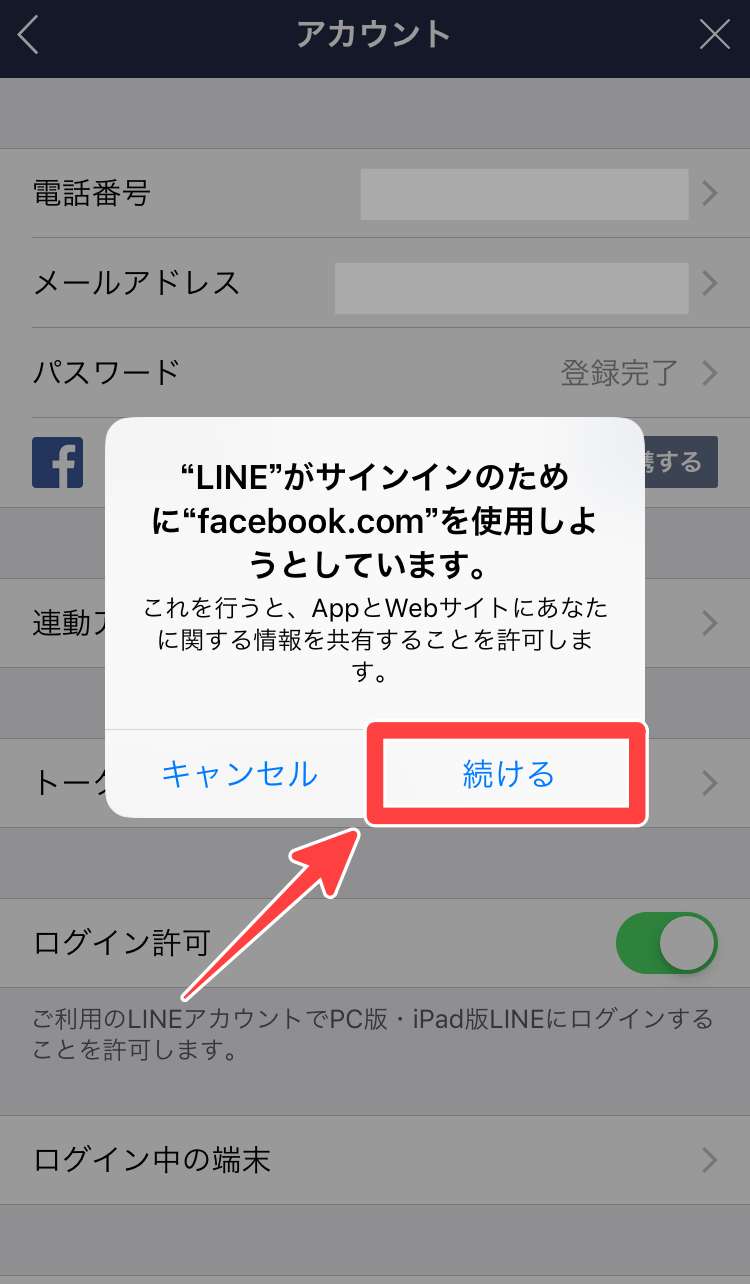Open the メールアドレス row
Image resolution: width=750 pixels, height=1284 pixels.
pos(375,283)
